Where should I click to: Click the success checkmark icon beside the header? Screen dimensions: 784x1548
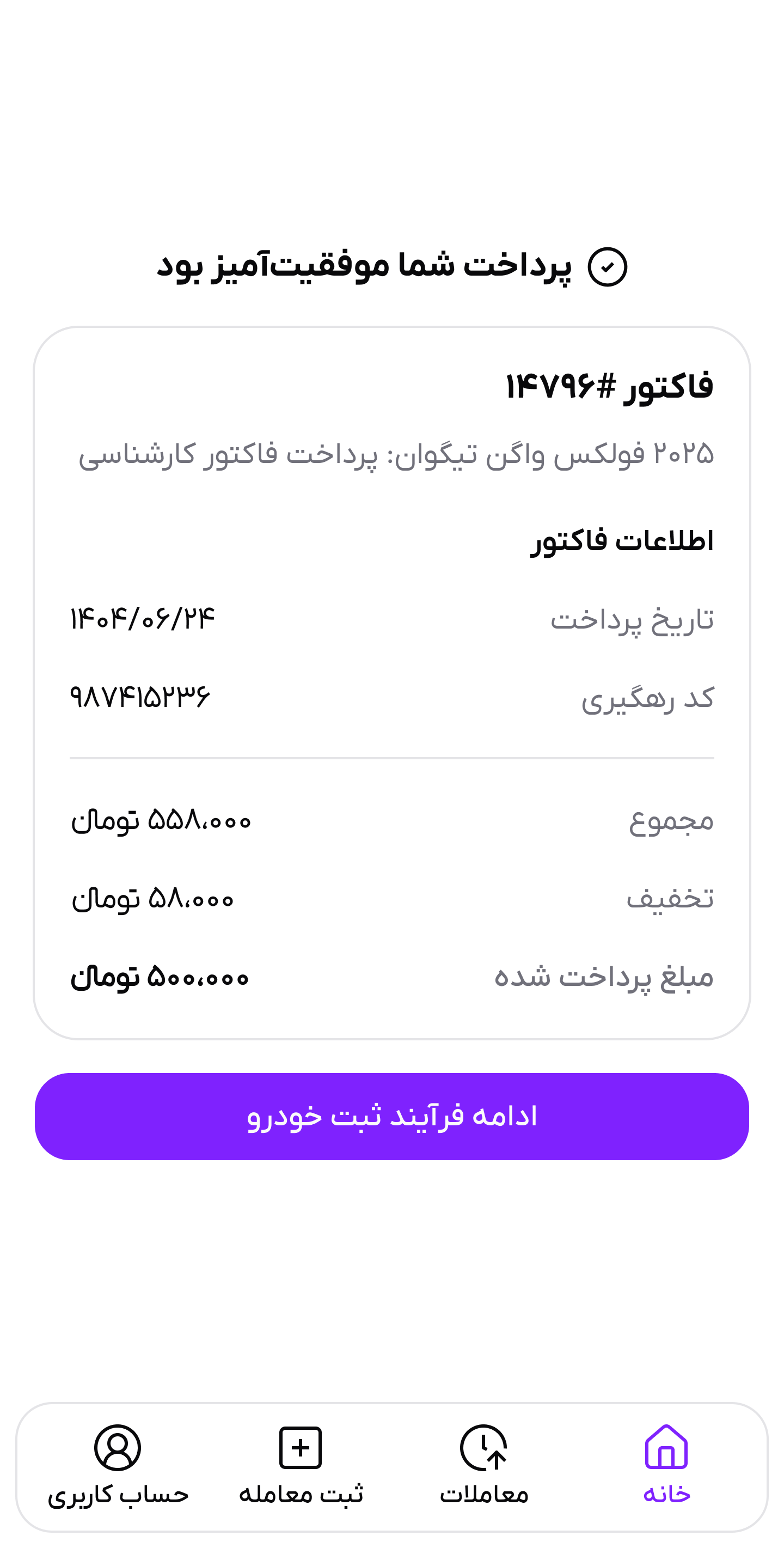(609, 268)
